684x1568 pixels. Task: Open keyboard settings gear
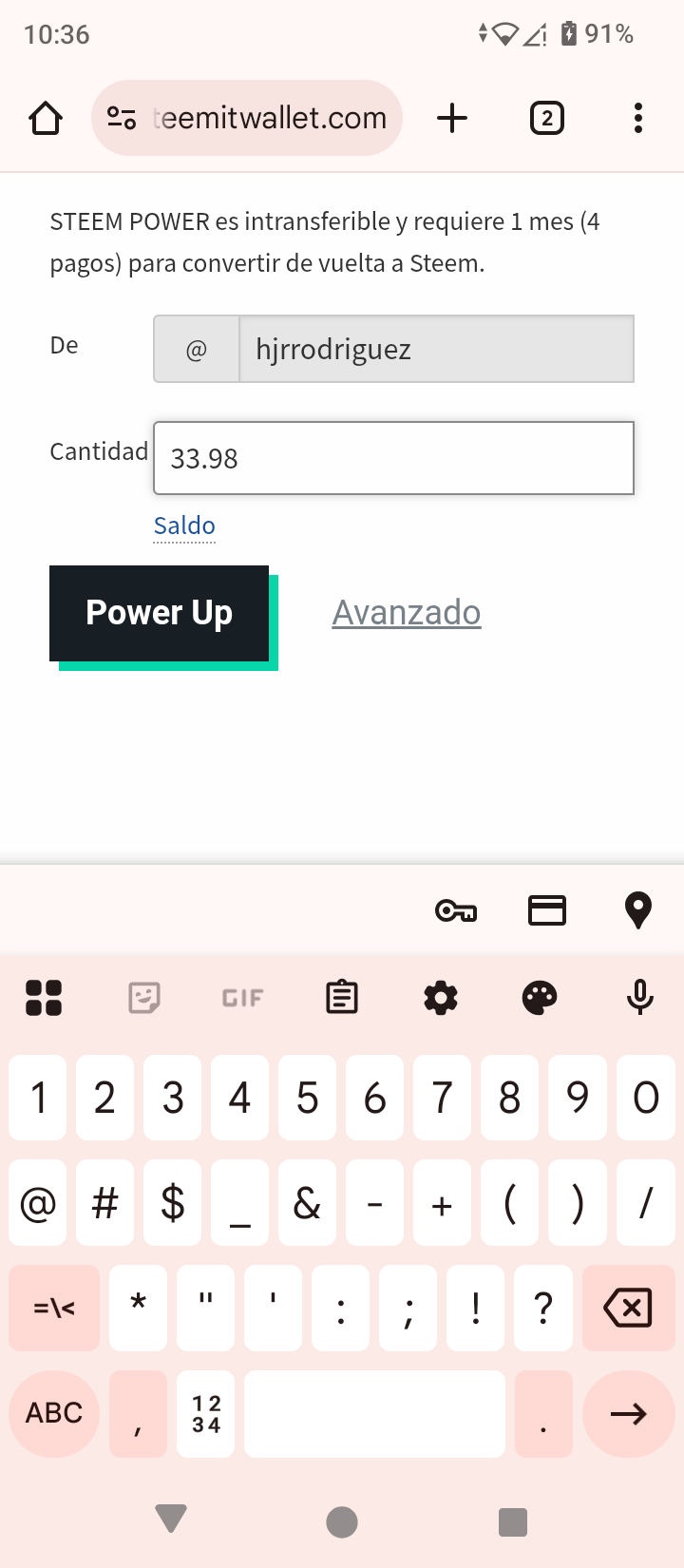point(441,998)
